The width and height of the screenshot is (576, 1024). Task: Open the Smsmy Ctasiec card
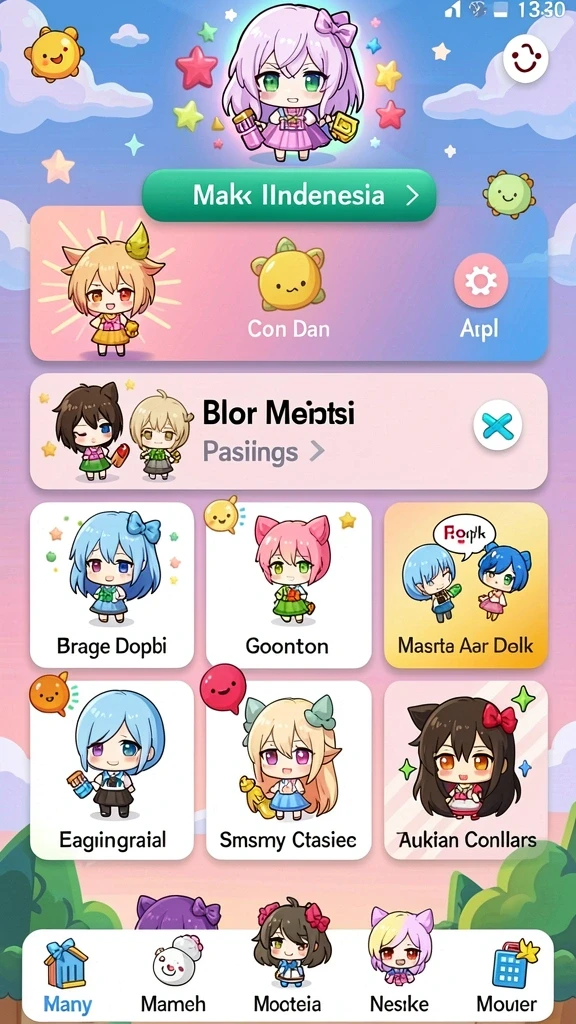288,770
